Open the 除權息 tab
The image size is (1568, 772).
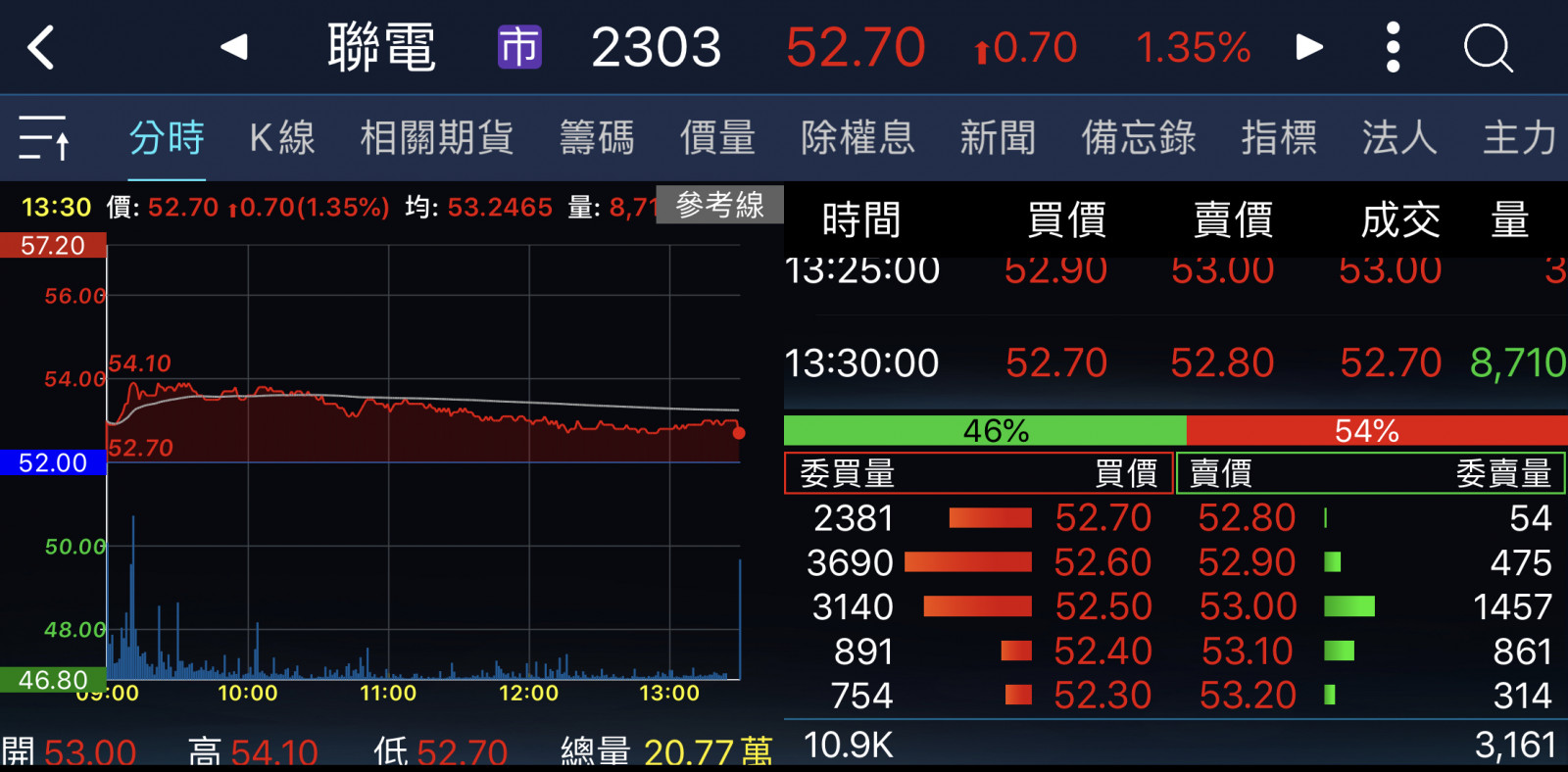(857, 137)
